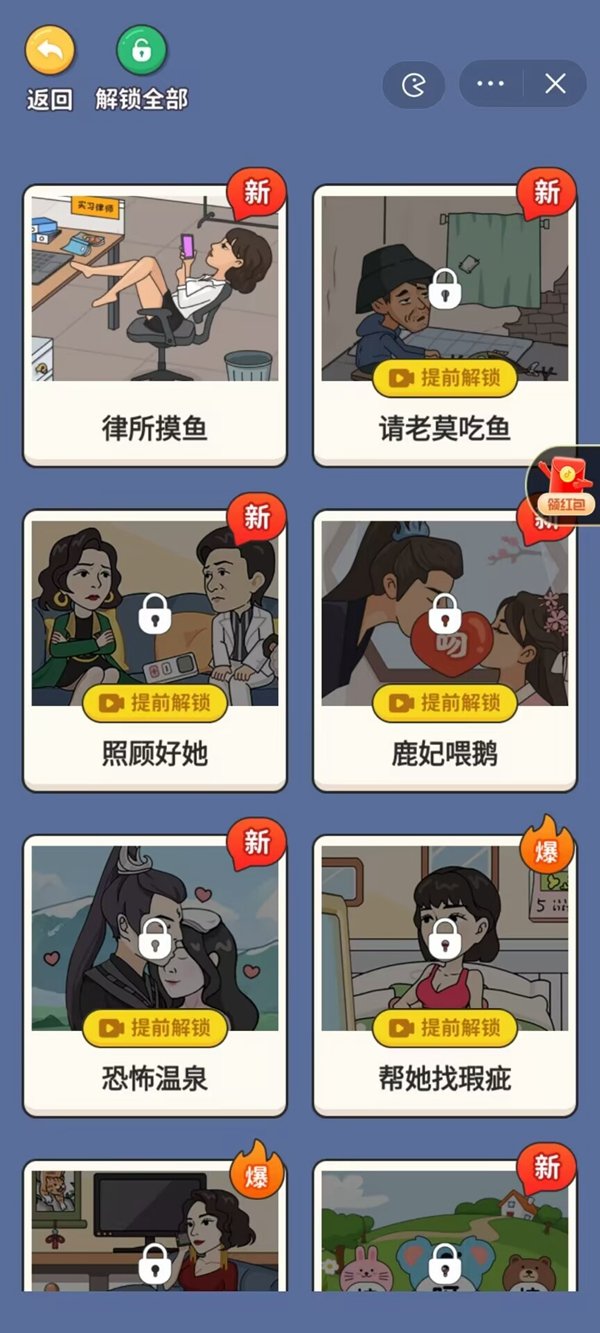The width and height of the screenshot is (600, 1333).
Task: Unlock 帮她找瑕疵 level early
Action: point(445,1028)
